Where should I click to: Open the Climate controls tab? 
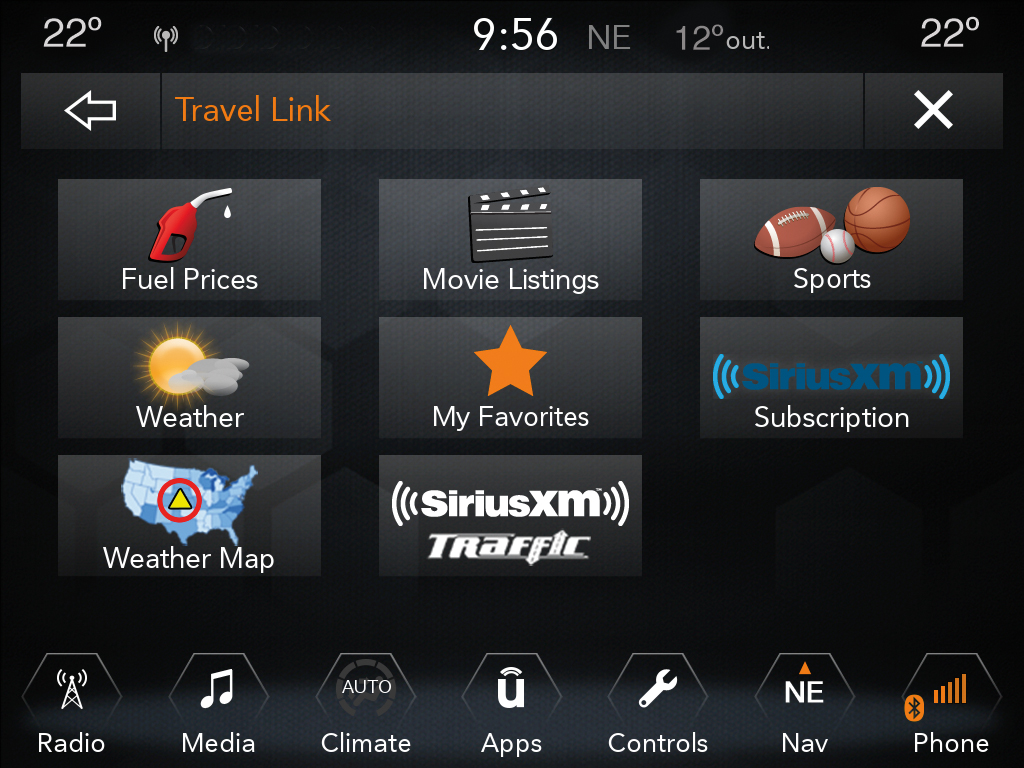tap(366, 705)
